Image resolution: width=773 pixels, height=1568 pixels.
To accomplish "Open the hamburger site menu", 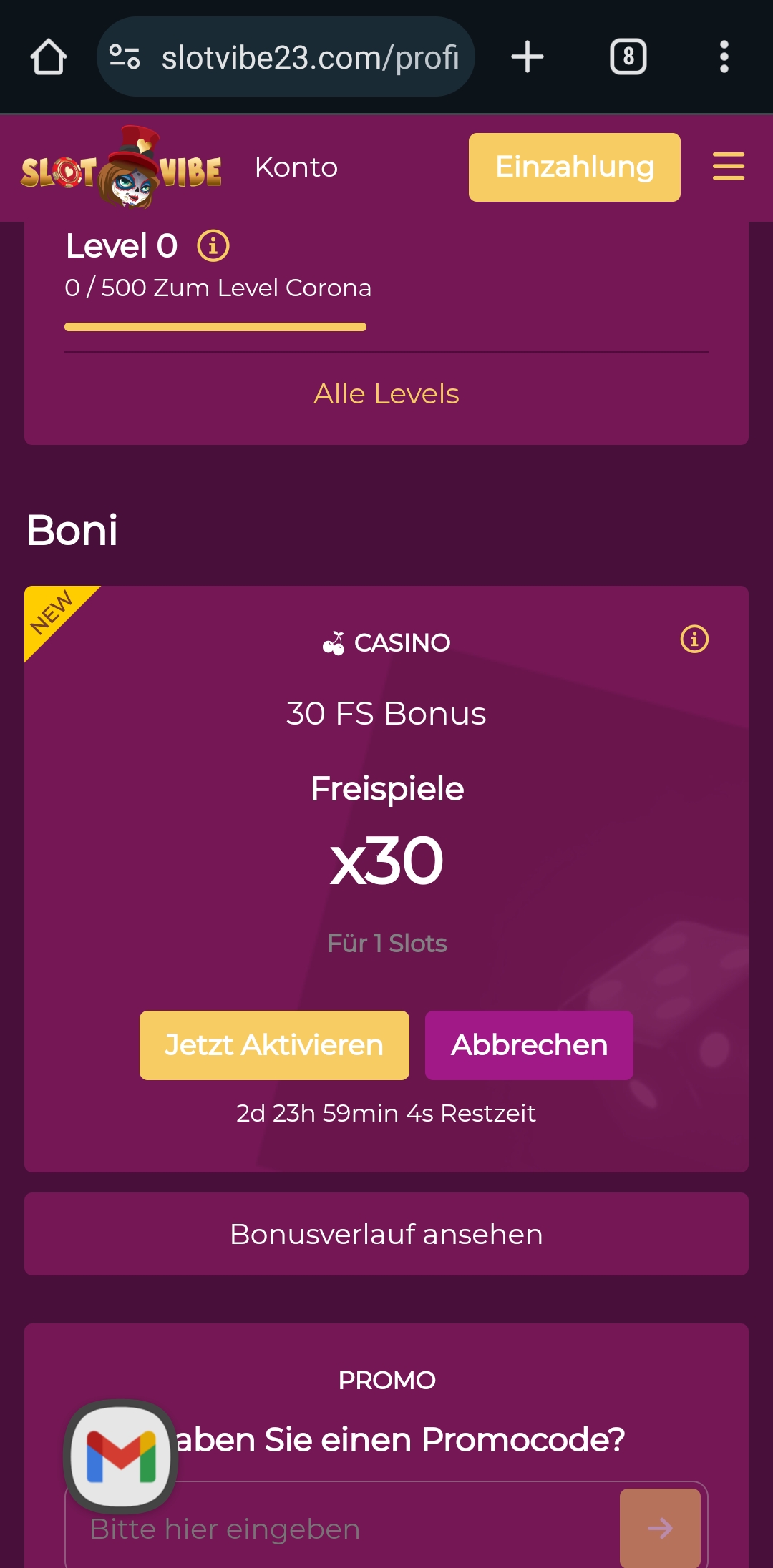I will click(728, 167).
